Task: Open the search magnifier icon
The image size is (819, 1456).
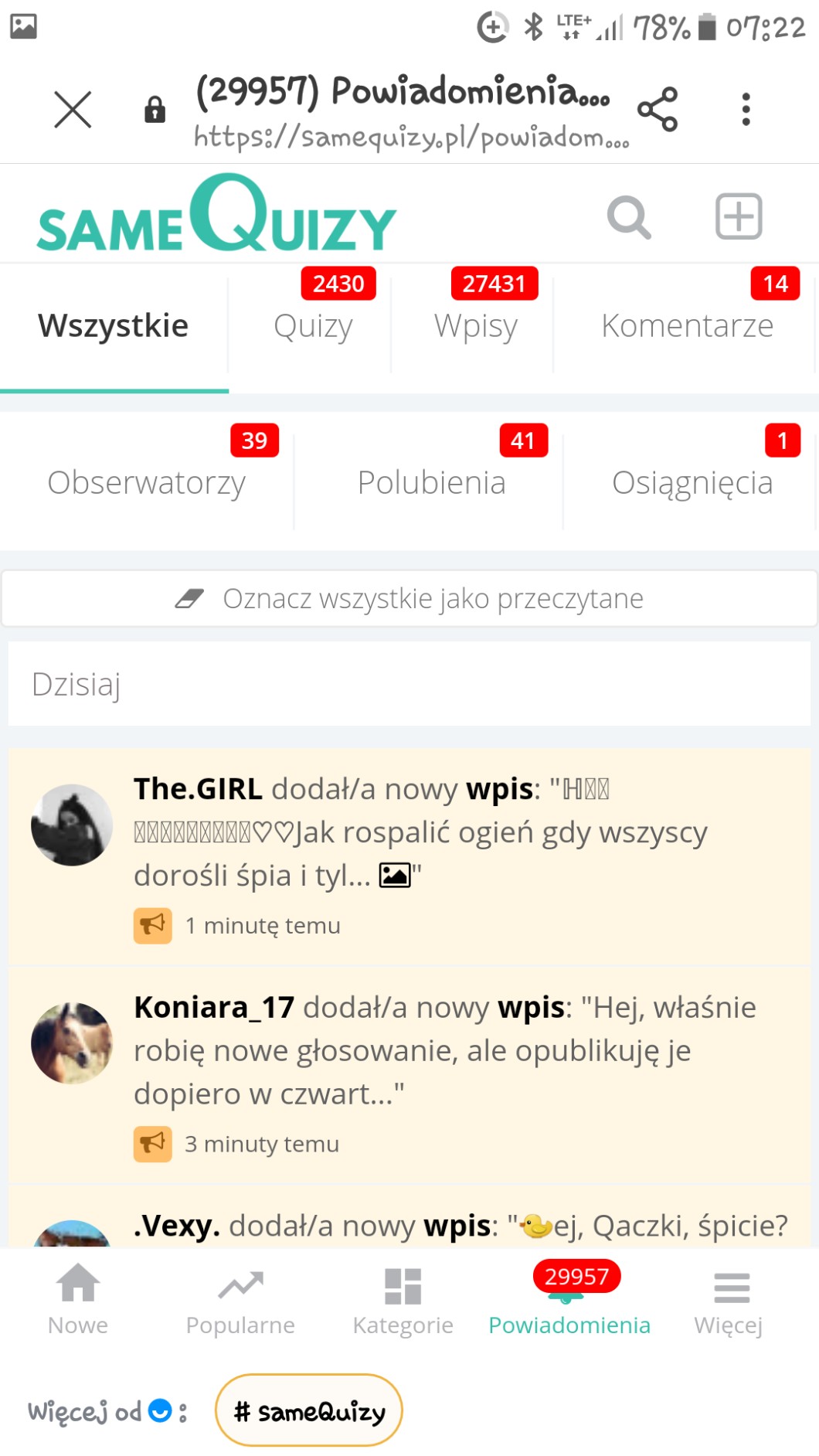Action: pos(629,217)
